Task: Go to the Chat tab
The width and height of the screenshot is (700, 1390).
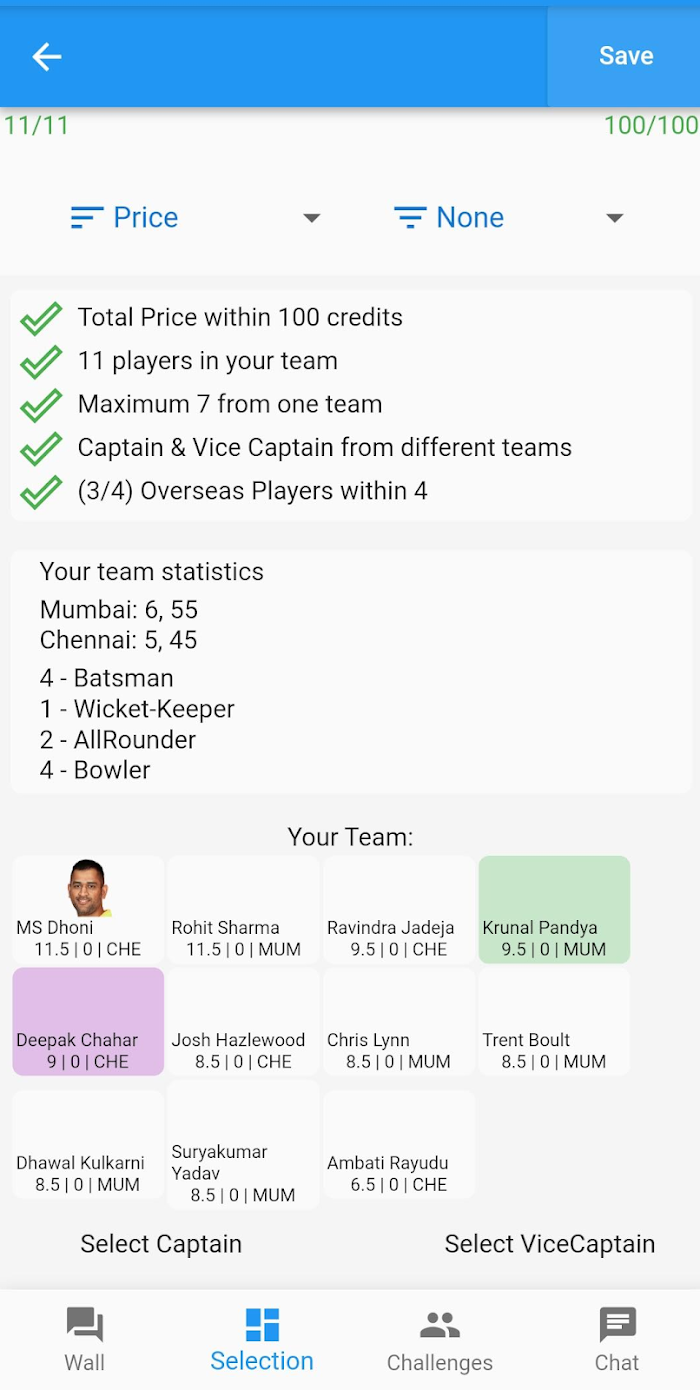Action: [617, 1340]
